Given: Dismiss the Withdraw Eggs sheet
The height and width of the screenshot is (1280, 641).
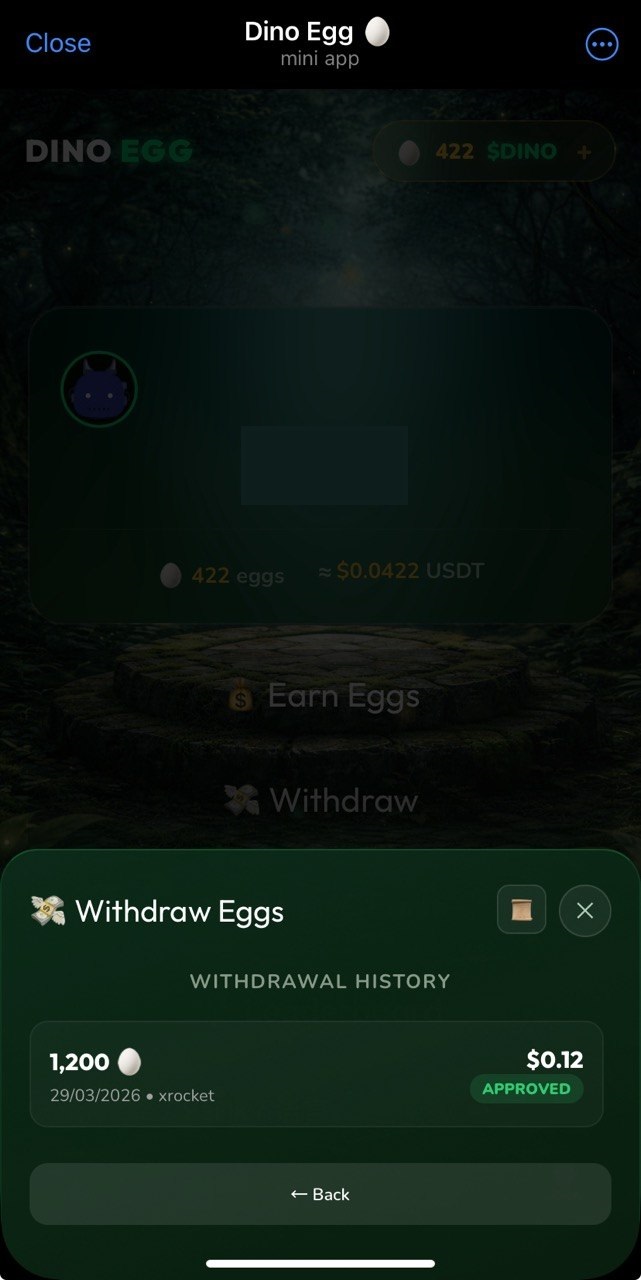Looking at the screenshot, I should (x=585, y=910).
